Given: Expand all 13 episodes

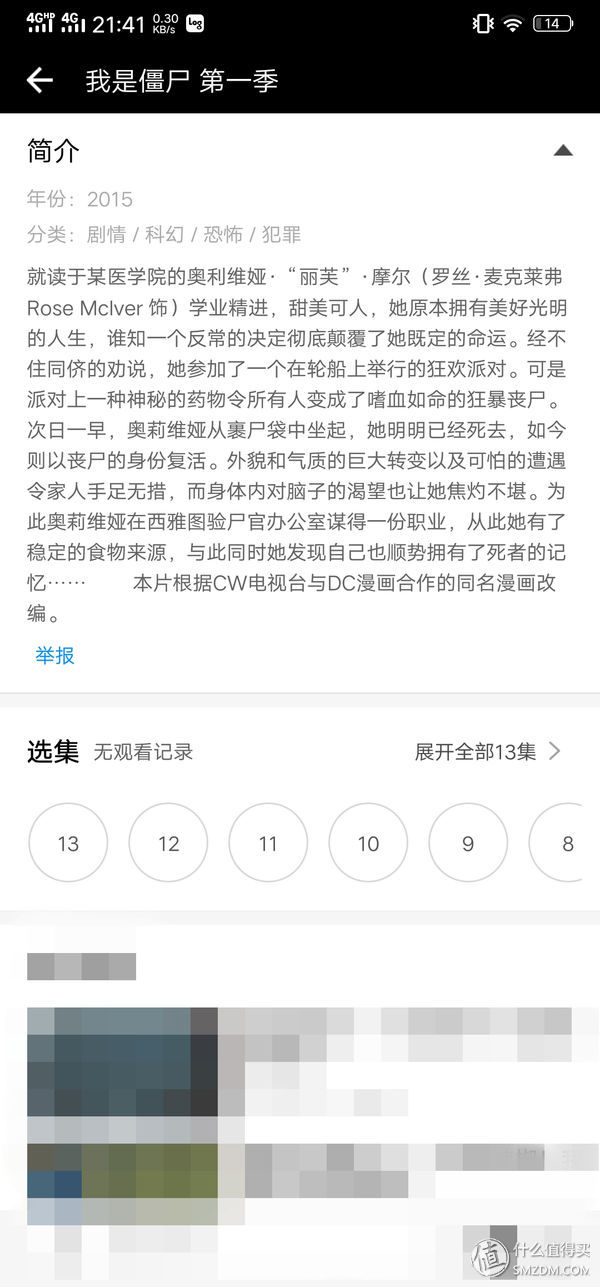Looking at the screenshot, I should (x=487, y=751).
